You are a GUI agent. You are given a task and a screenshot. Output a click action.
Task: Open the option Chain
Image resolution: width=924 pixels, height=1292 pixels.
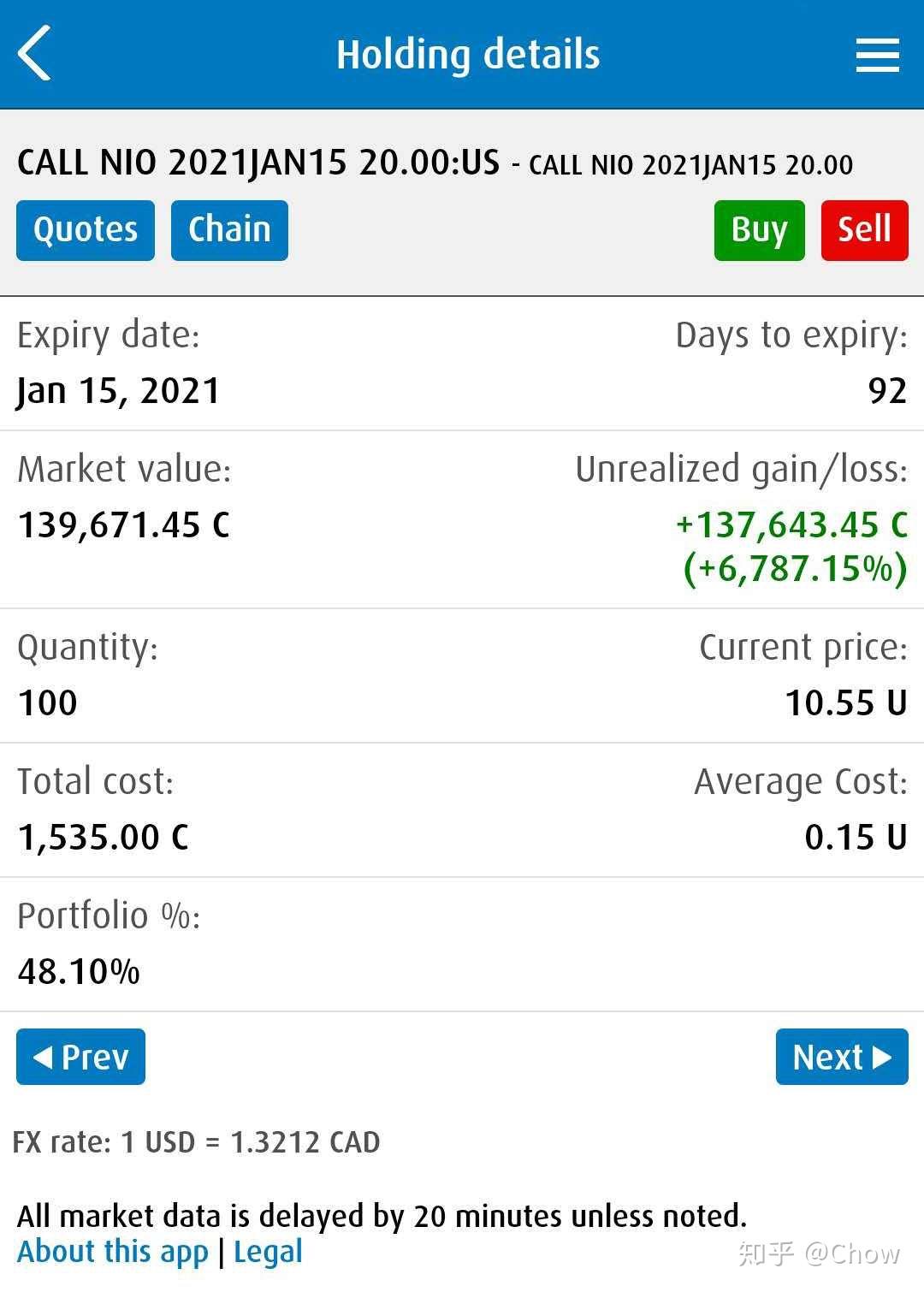click(x=229, y=230)
